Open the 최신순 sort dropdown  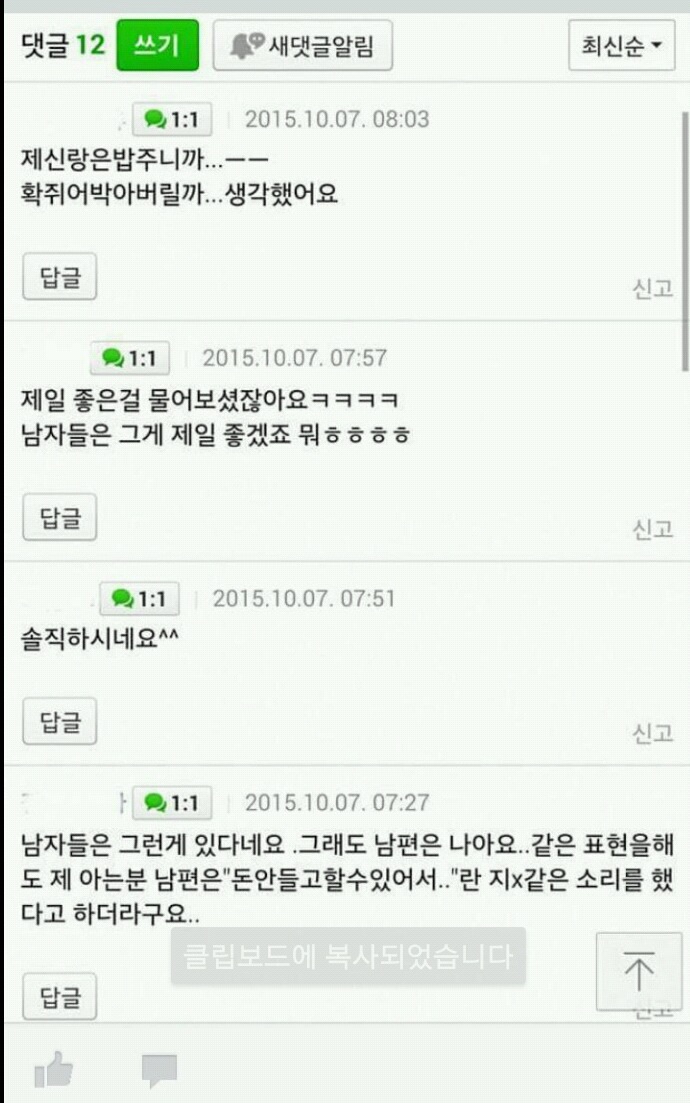[x=622, y=46]
